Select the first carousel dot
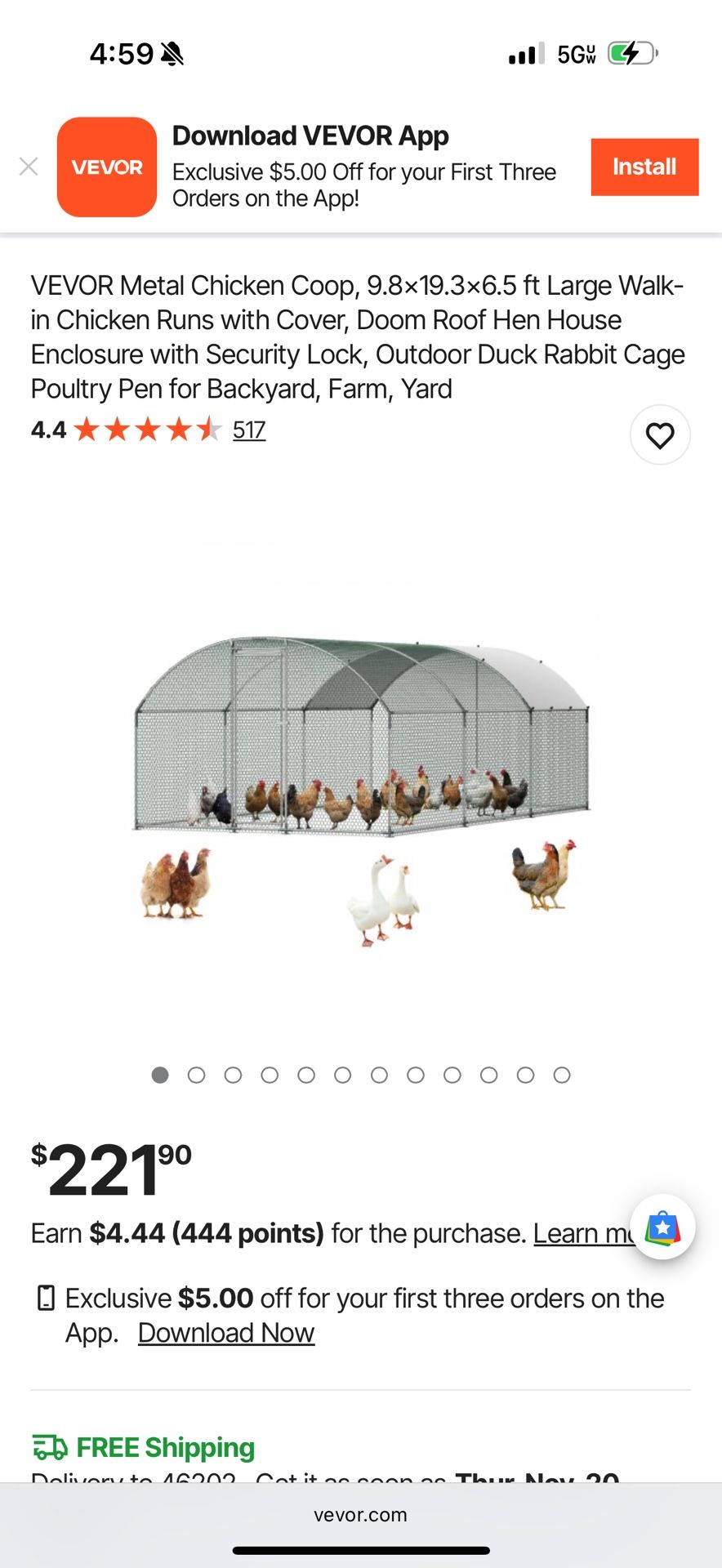This screenshot has width=722, height=1568. pos(160,1075)
